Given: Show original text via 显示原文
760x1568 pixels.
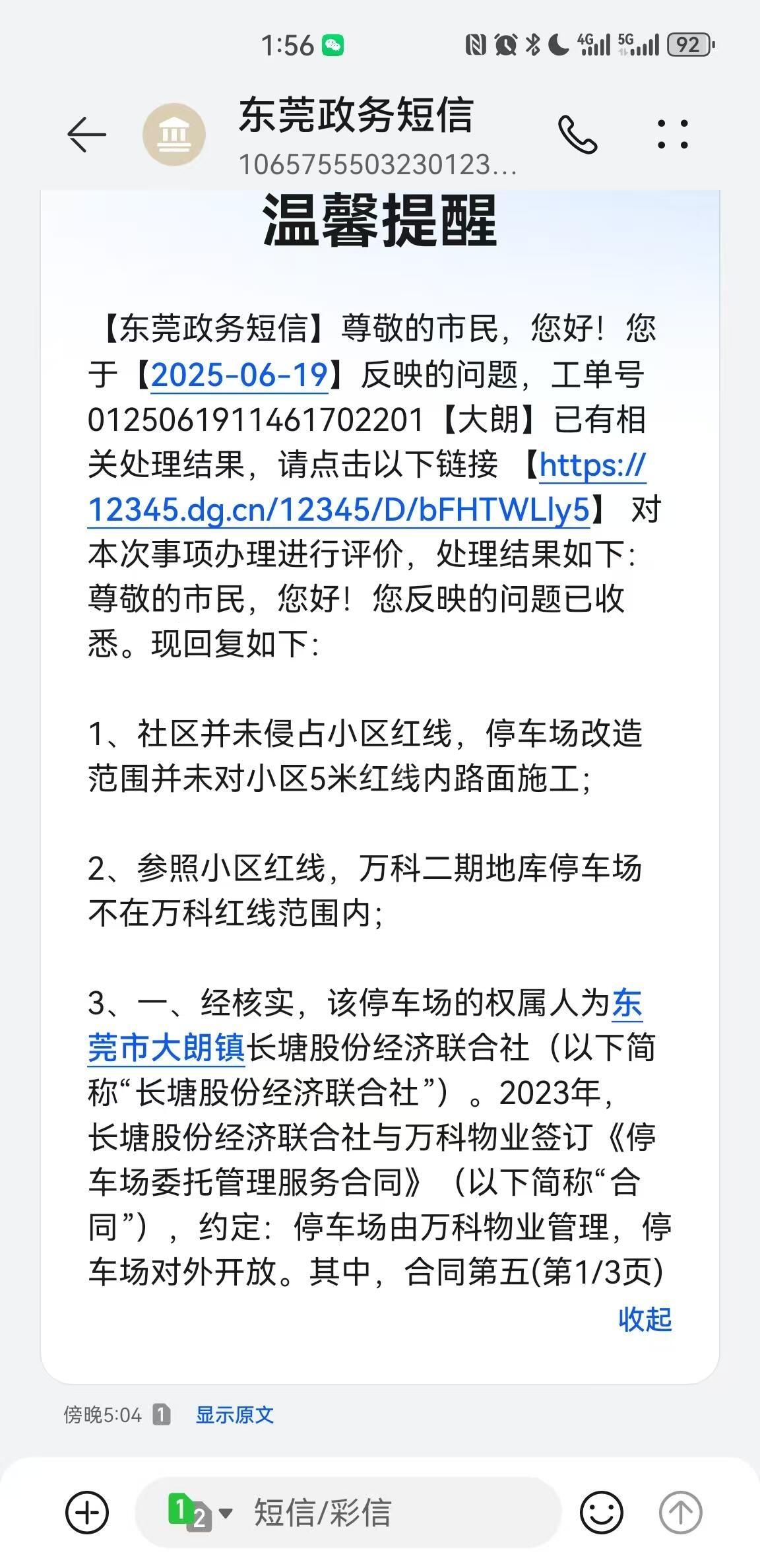Looking at the screenshot, I should click(x=234, y=1414).
